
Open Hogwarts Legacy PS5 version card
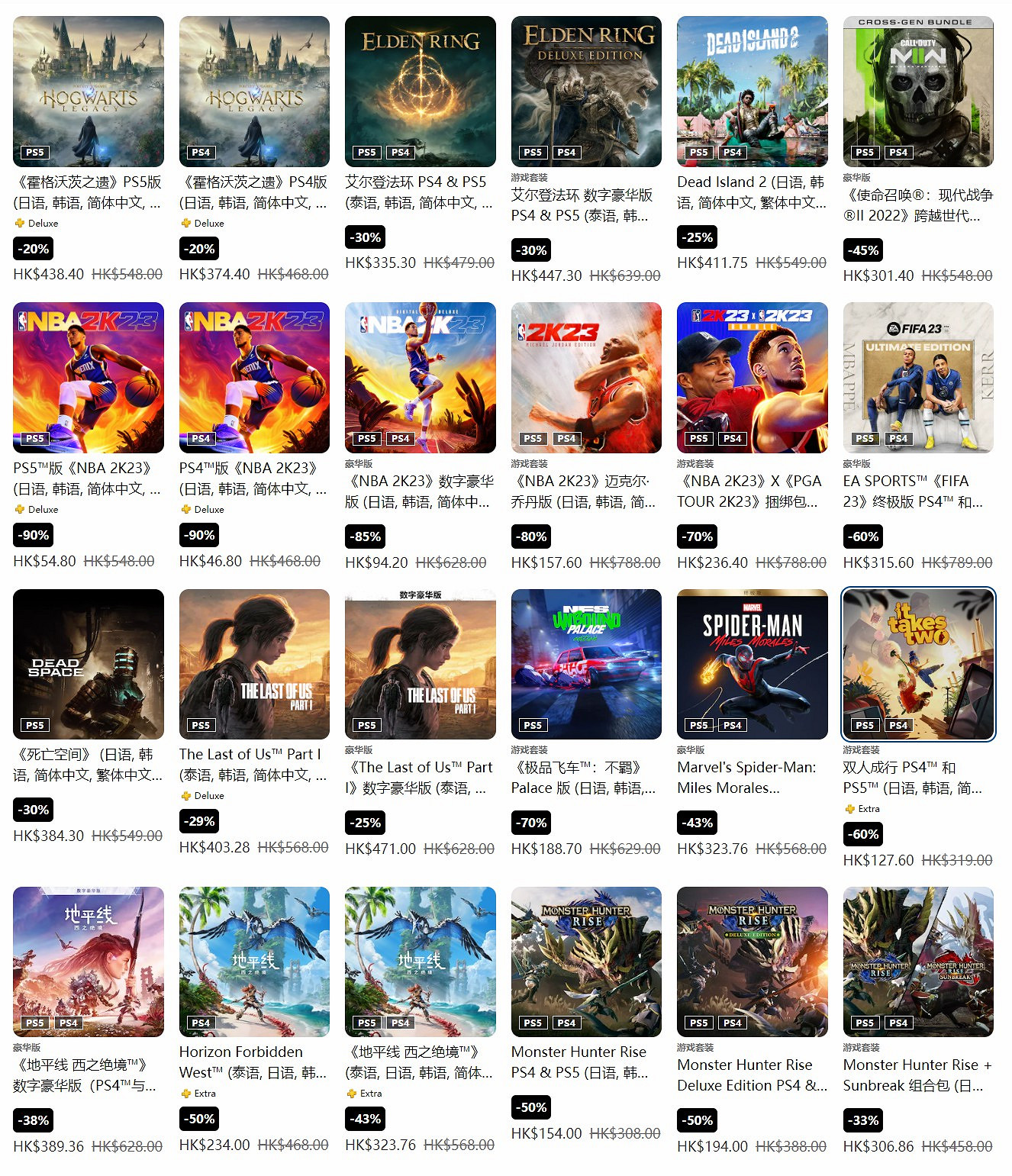pyautogui.click(x=89, y=92)
